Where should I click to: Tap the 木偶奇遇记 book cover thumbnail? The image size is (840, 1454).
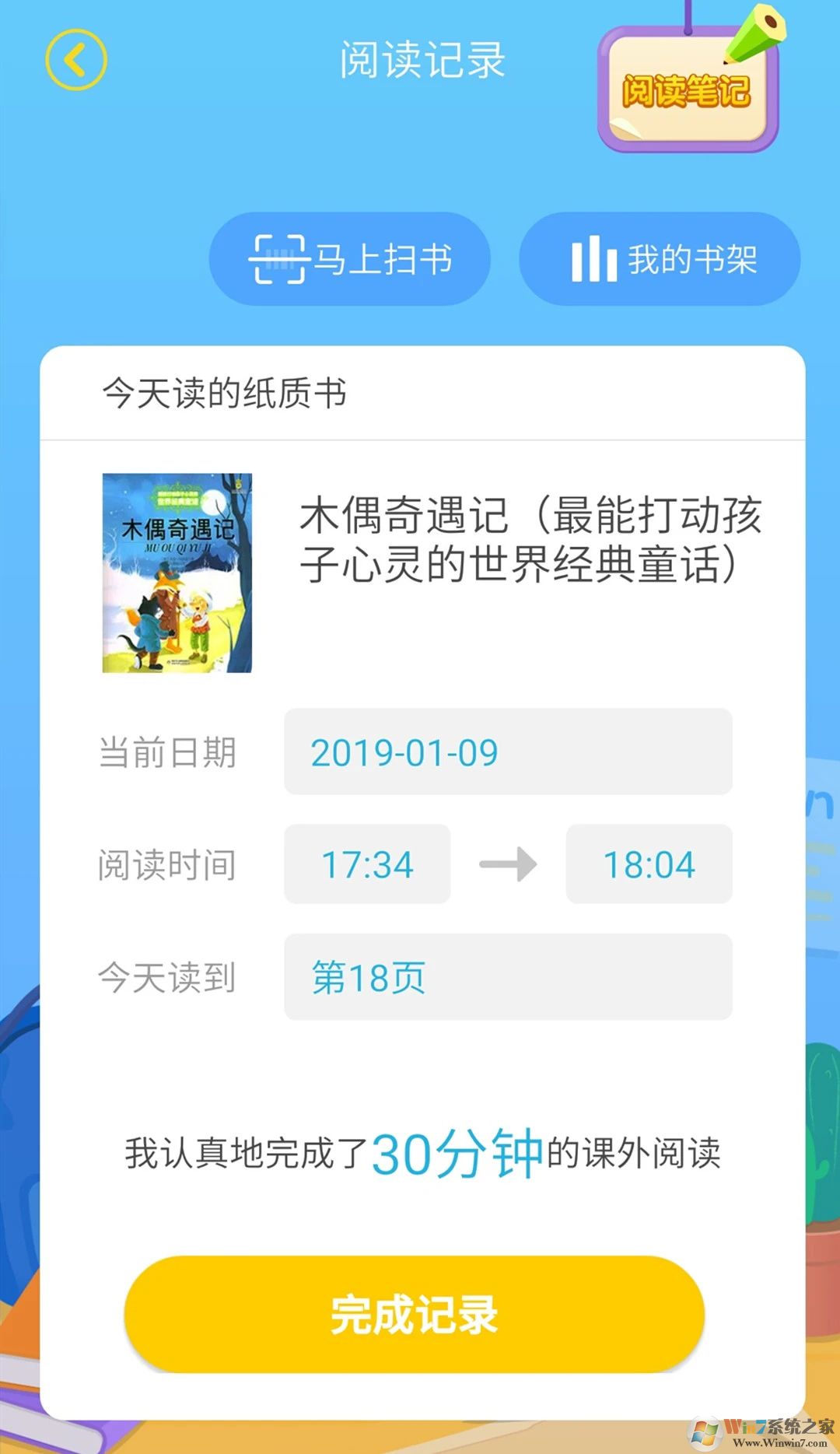pyautogui.click(x=177, y=573)
